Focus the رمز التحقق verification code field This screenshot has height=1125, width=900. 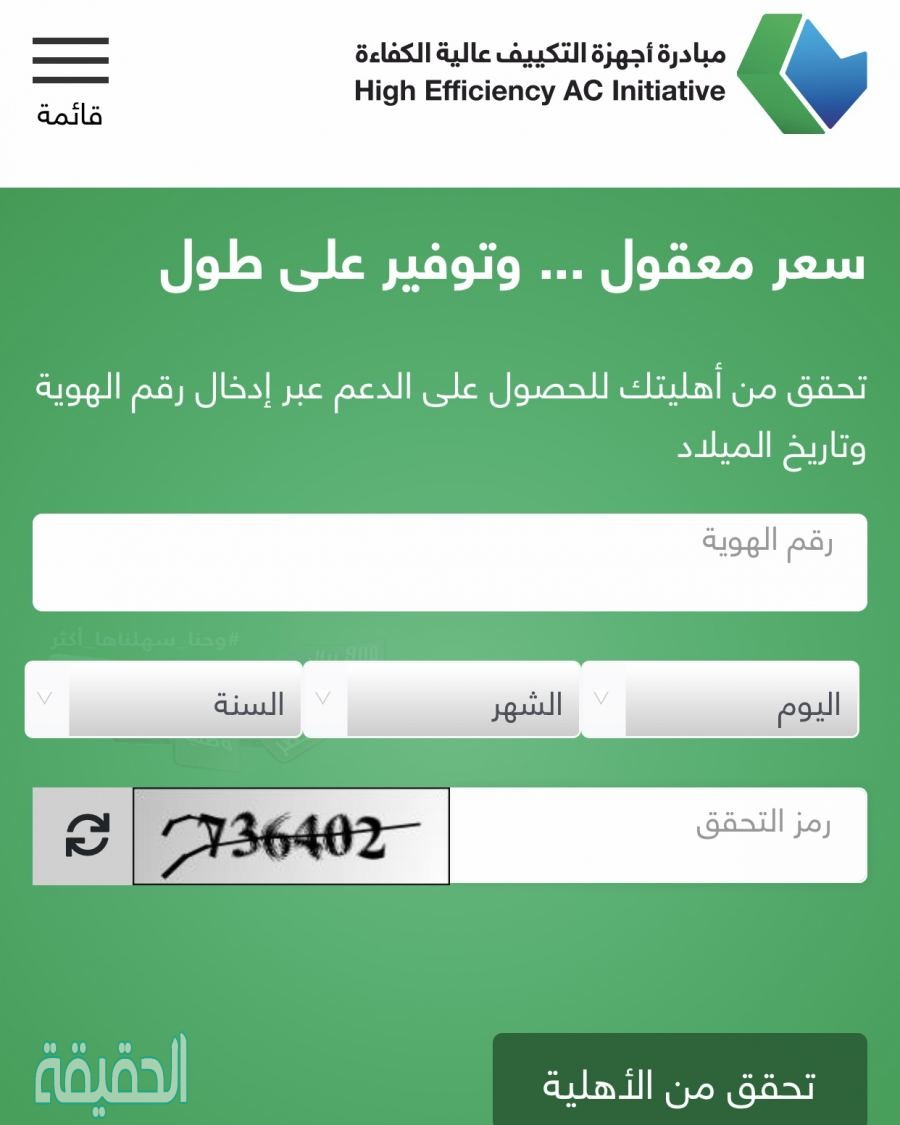(657, 836)
